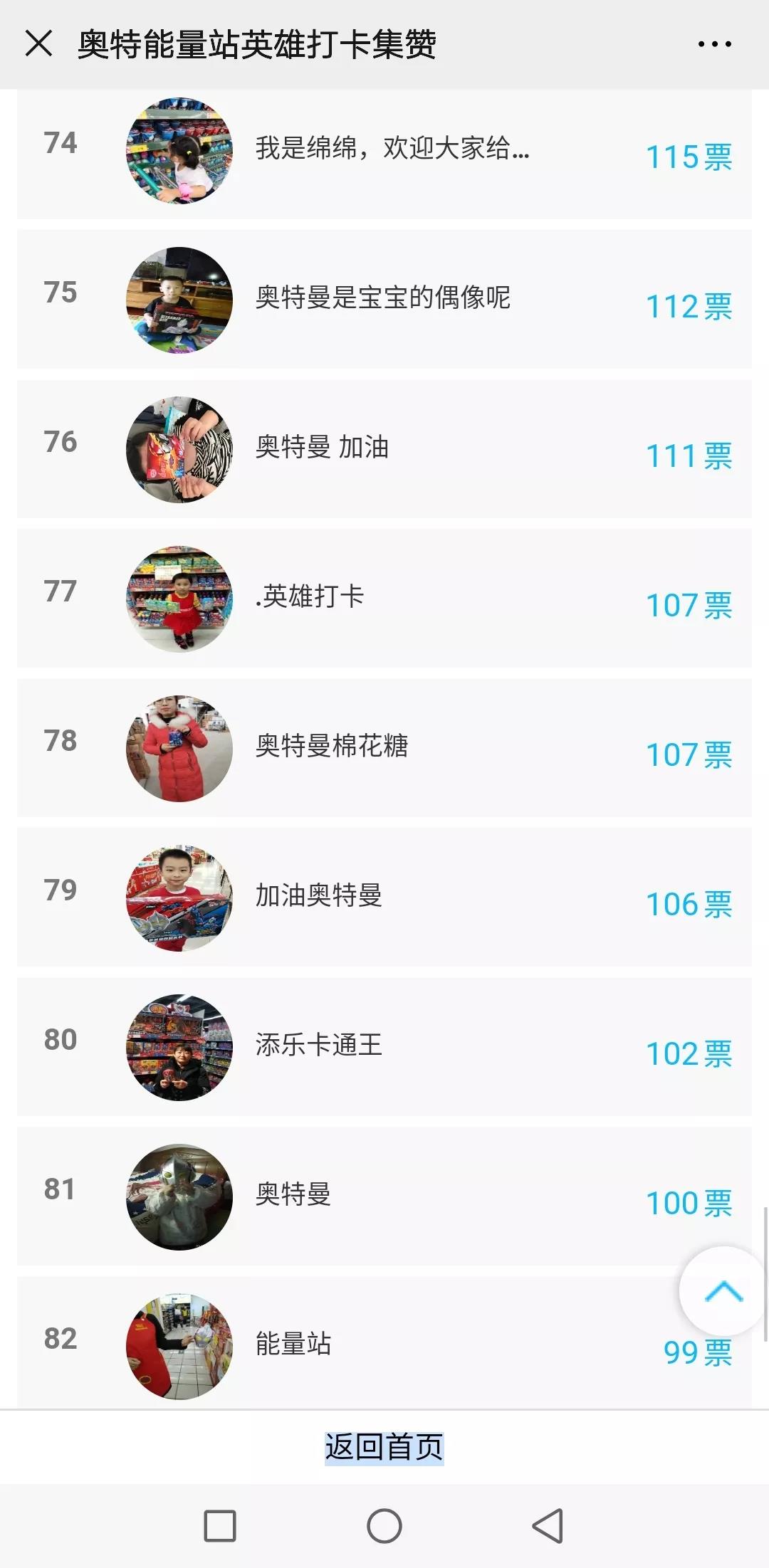Image resolution: width=769 pixels, height=1568 pixels.
Task: Jump back to top with the up arrow
Action: tap(723, 1291)
